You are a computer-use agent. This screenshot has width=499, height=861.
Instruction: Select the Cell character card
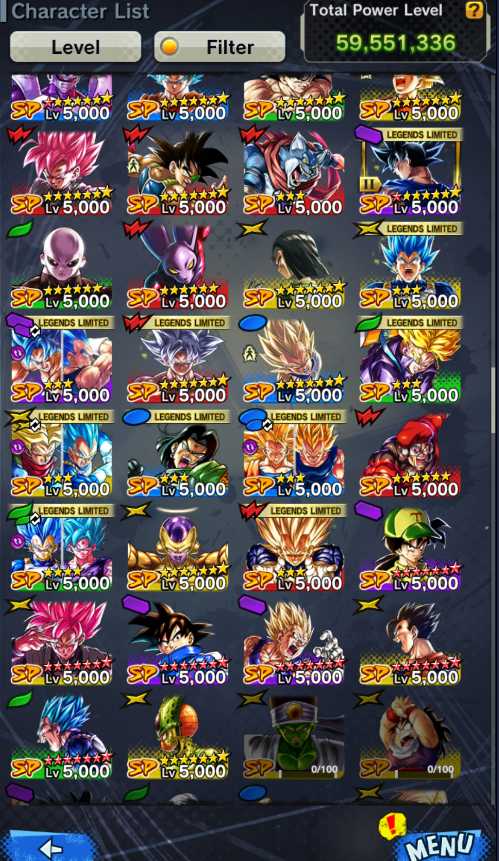point(177,736)
